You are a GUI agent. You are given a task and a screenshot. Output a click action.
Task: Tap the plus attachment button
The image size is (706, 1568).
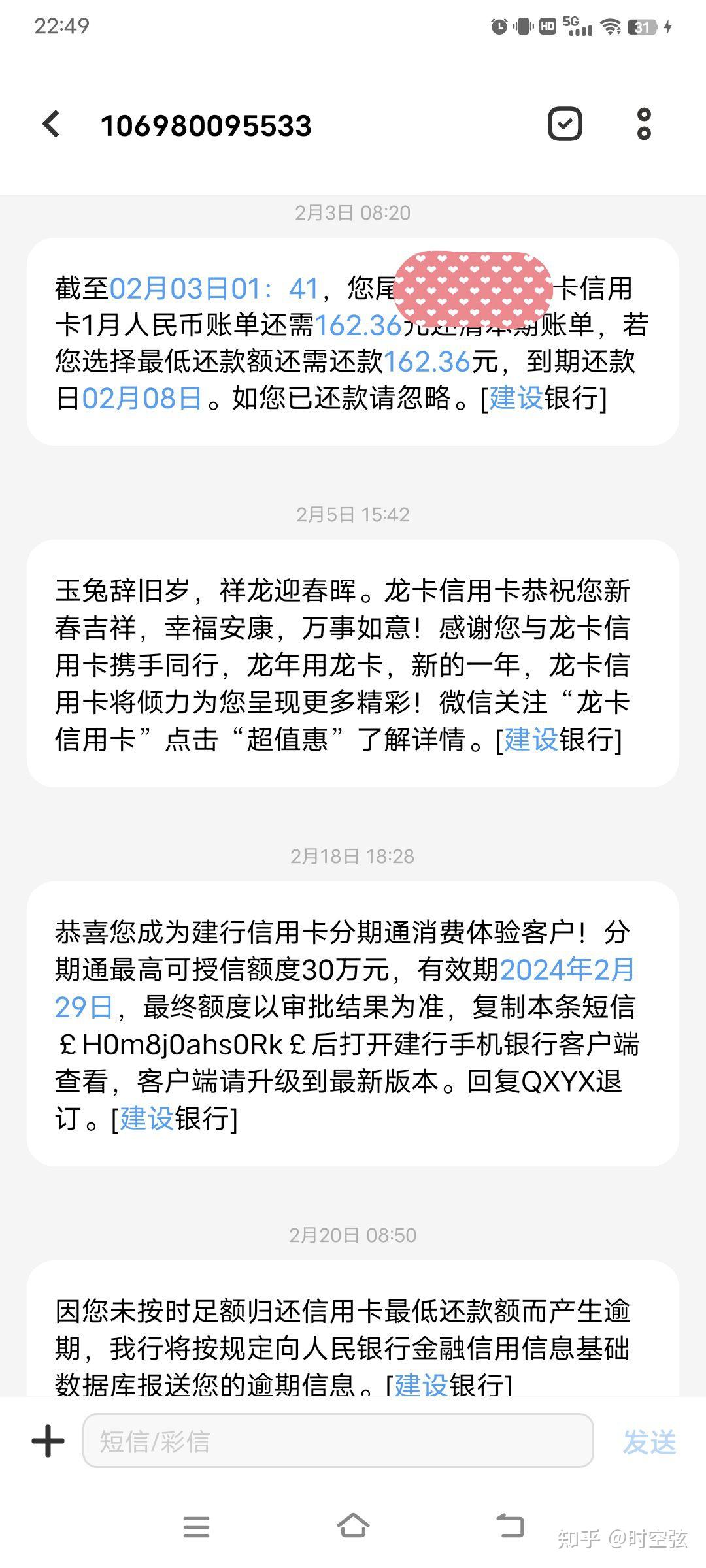[x=48, y=1441]
